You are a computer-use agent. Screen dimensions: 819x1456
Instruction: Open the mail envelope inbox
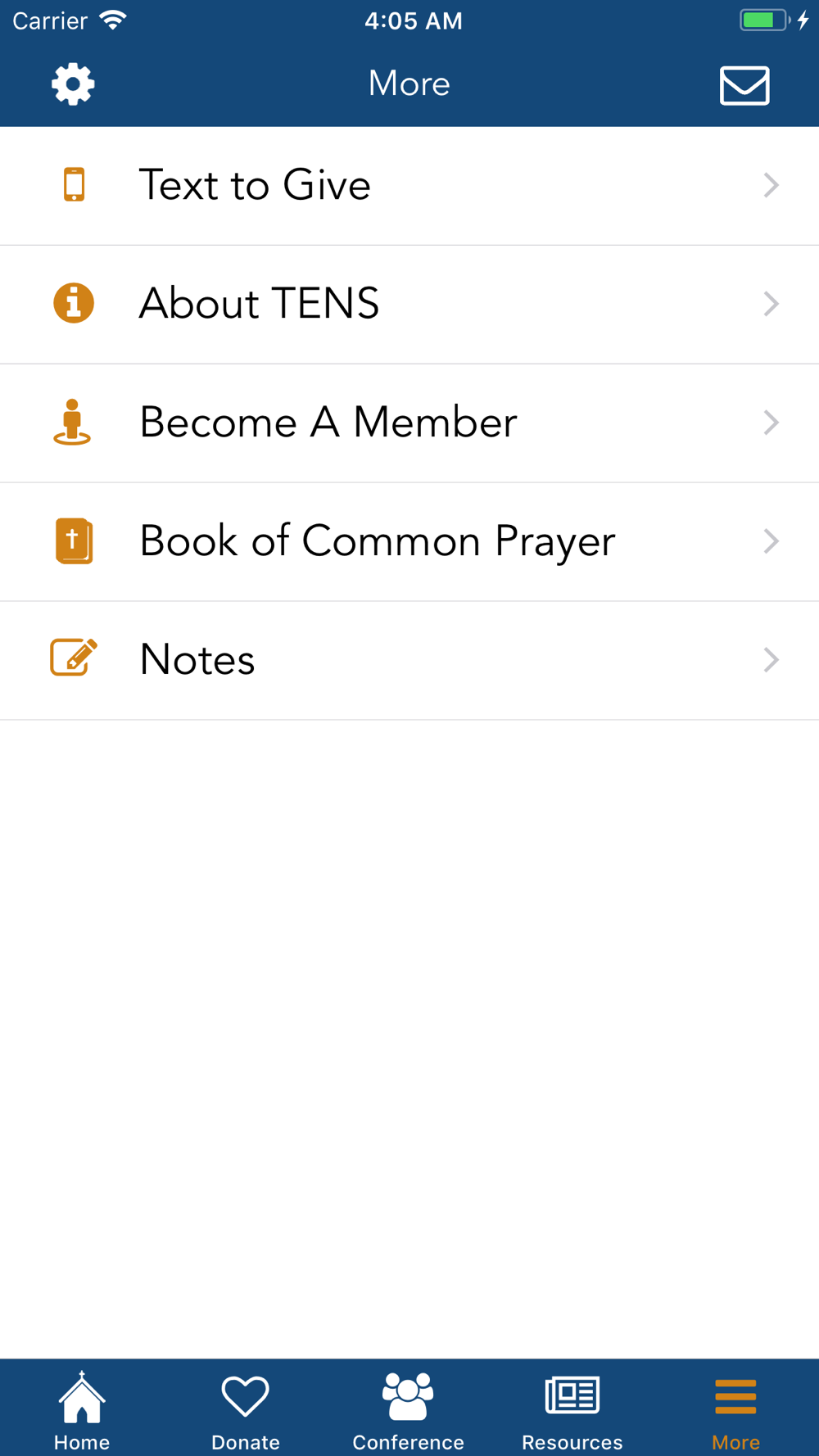point(744,85)
